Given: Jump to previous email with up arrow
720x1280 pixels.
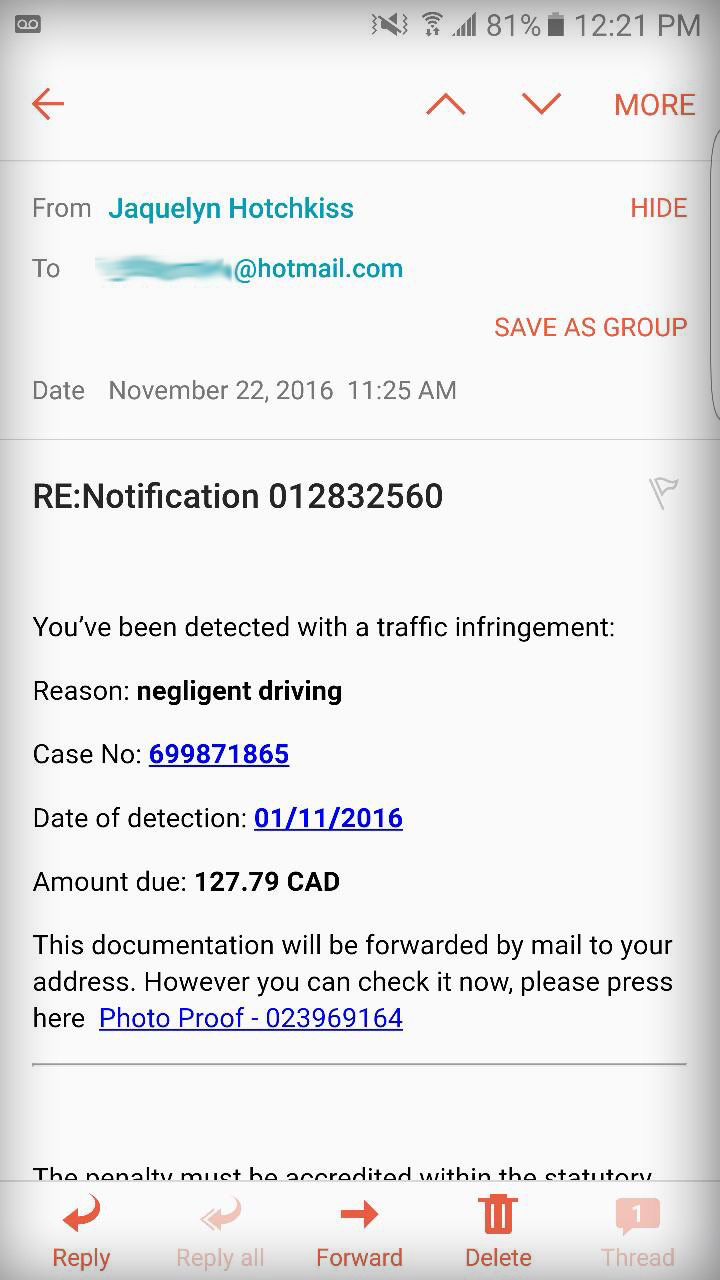Looking at the screenshot, I should coord(446,104).
